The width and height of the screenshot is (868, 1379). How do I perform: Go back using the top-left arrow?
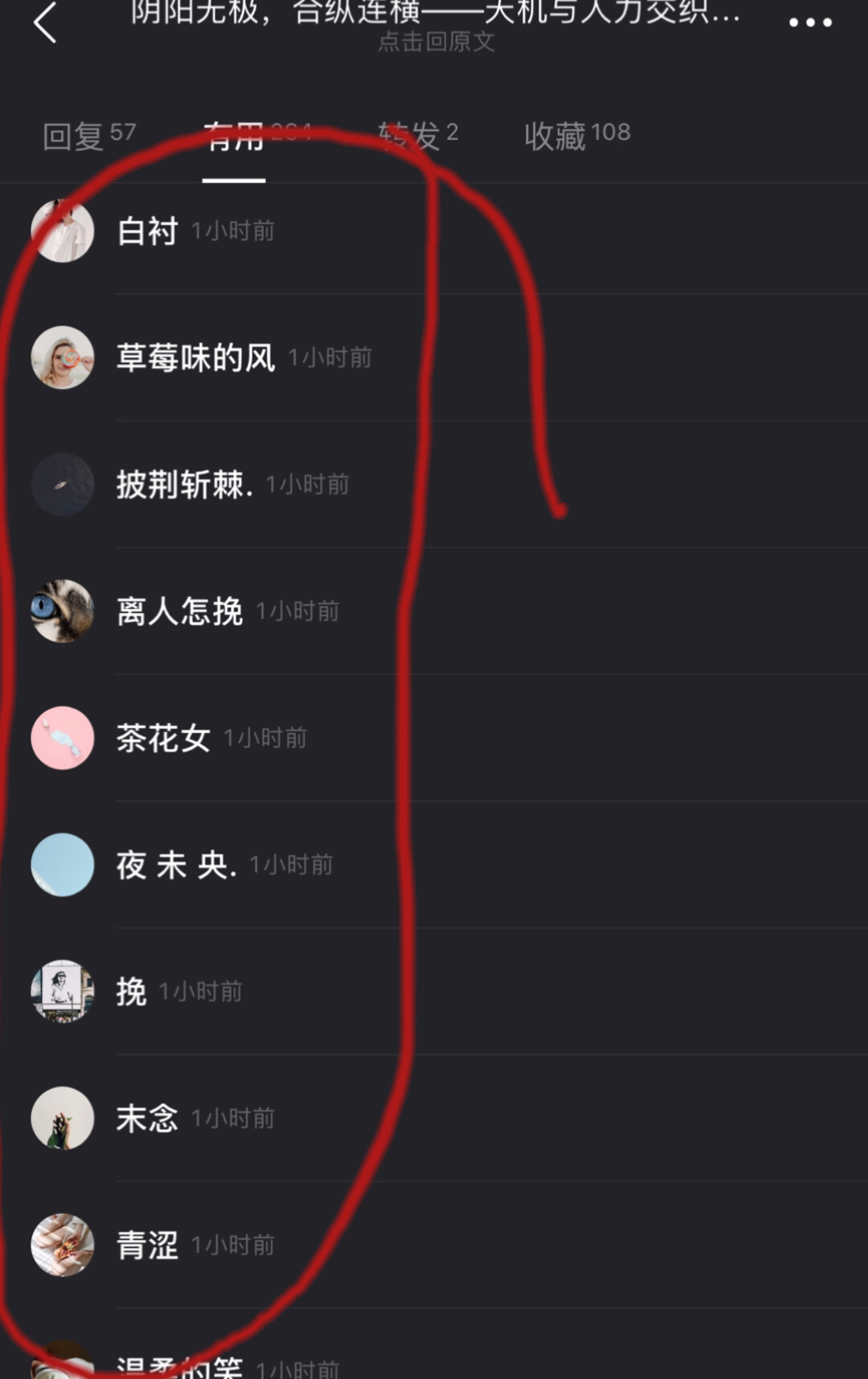tap(45, 23)
